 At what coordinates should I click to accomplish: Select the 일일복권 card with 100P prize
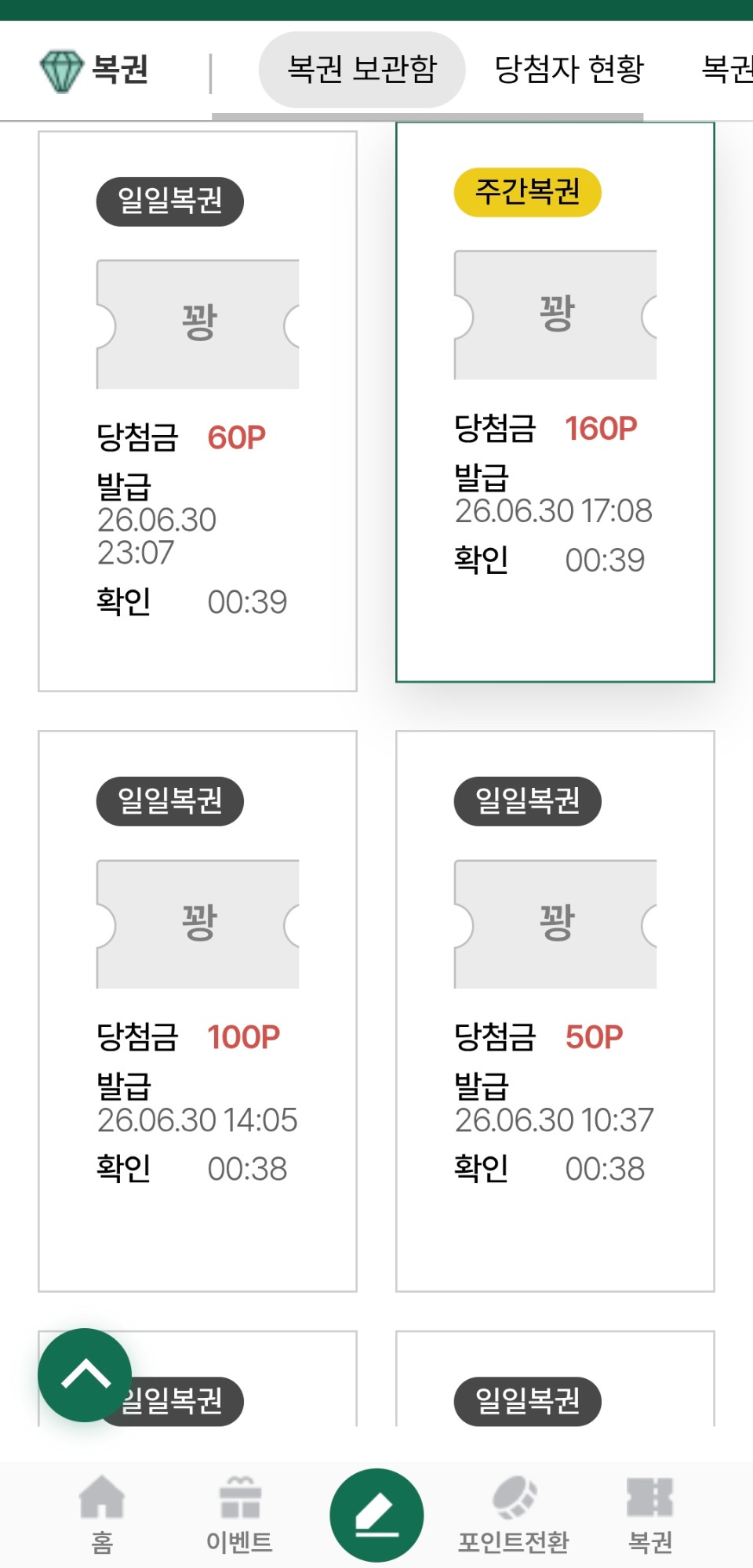(198, 1011)
